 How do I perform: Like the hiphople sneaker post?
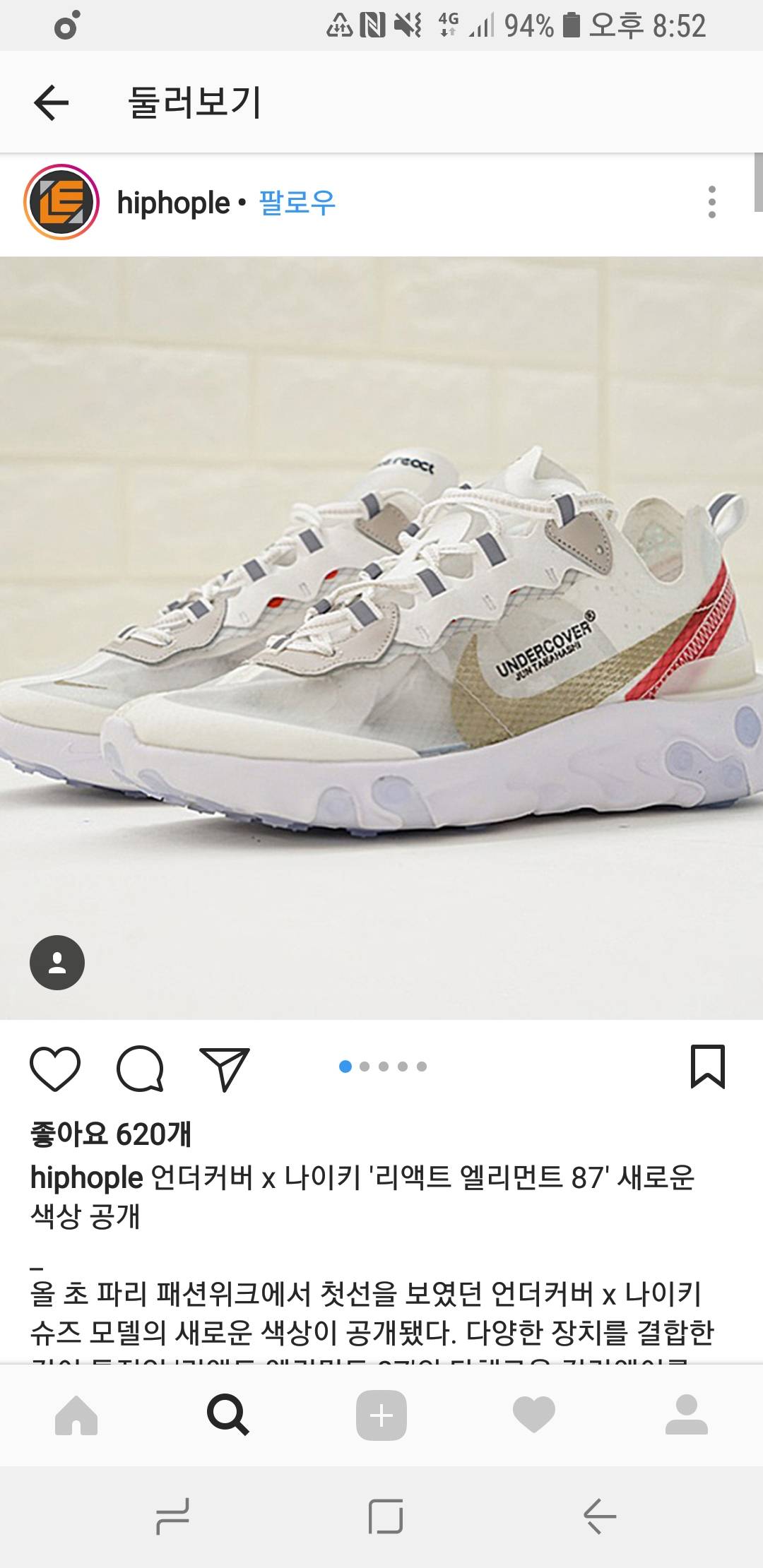pos(55,1068)
